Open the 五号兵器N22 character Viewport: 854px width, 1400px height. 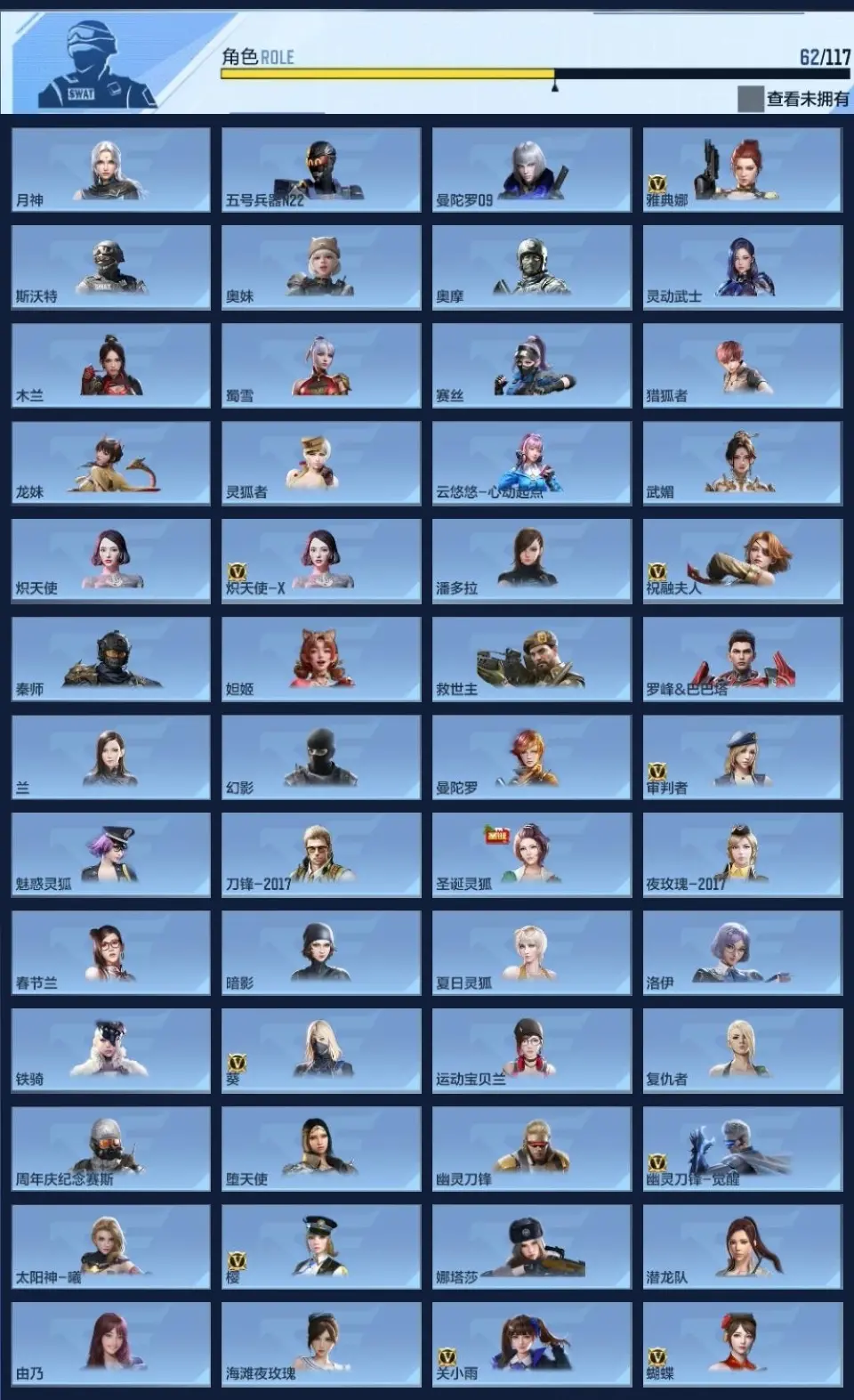[321, 169]
